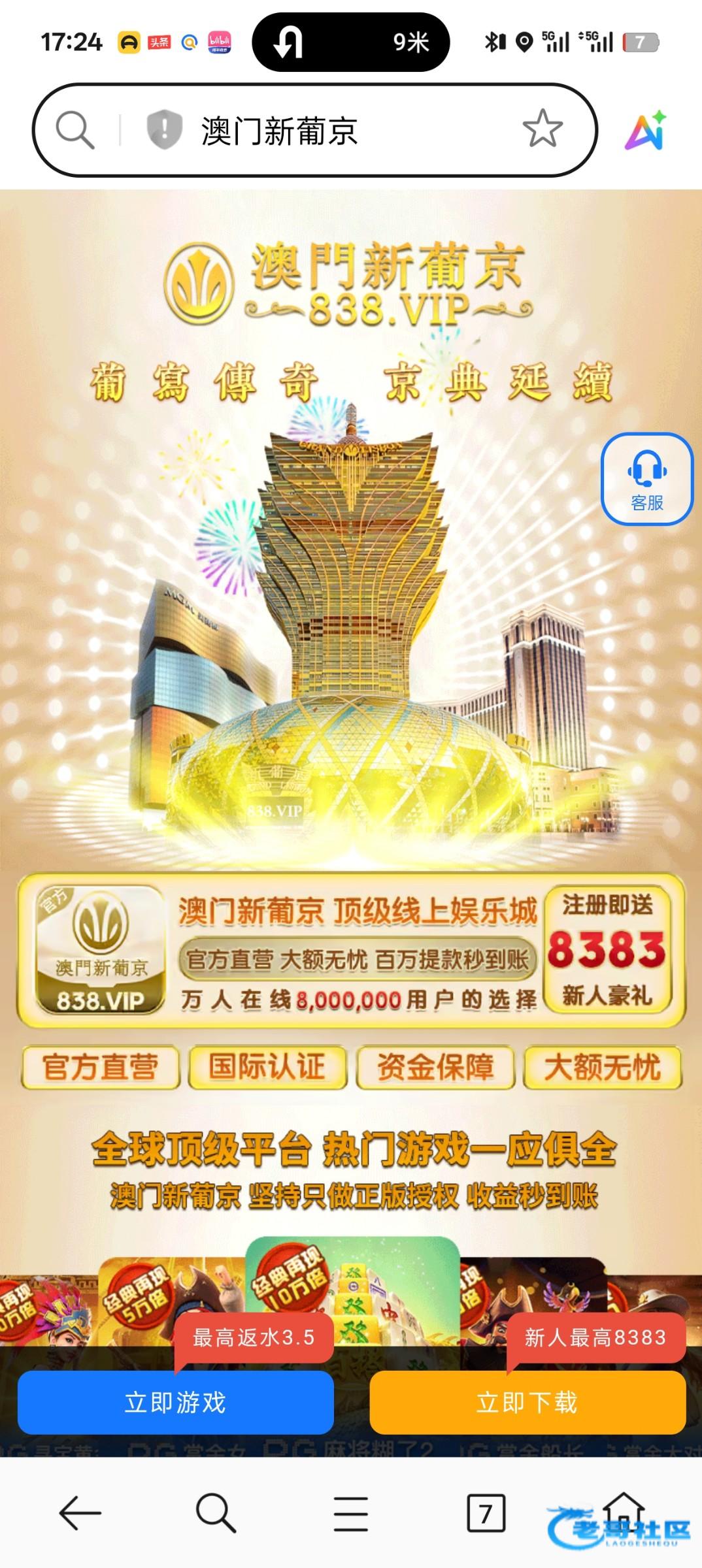Tap the search magnifier in address bar

[x=75, y=129]
